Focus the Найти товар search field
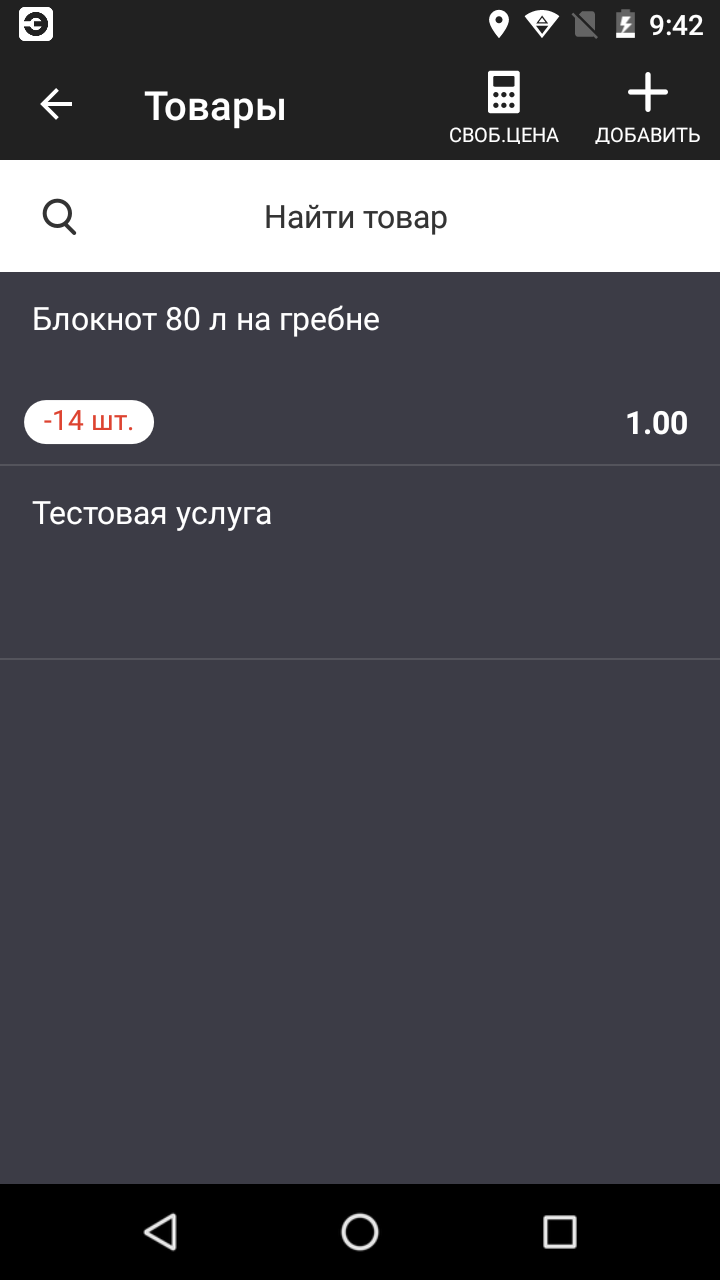This screenshot has width=720, height=1280. pyautogui.click(x=356, y=217)
